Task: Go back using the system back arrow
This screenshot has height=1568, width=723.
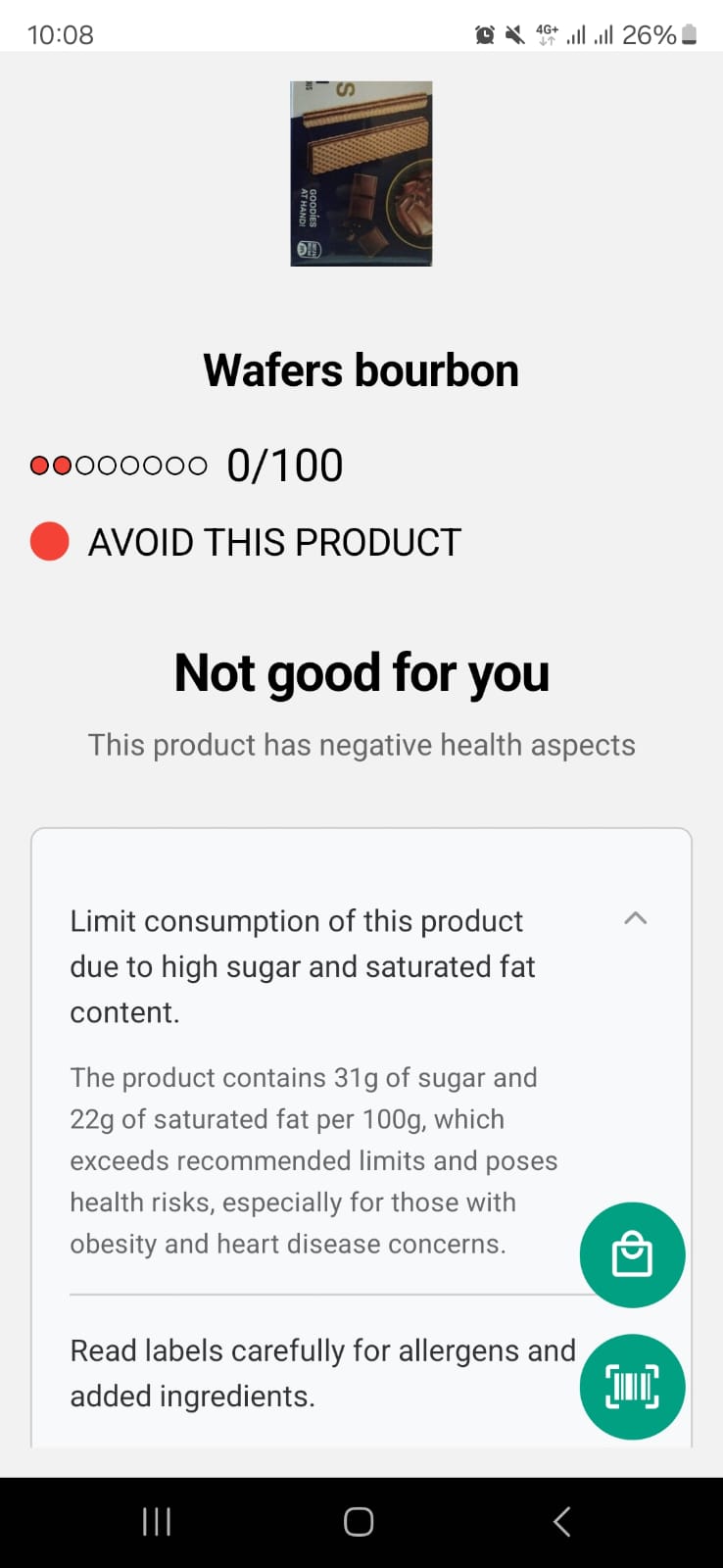Action: tap(561, 1521)
